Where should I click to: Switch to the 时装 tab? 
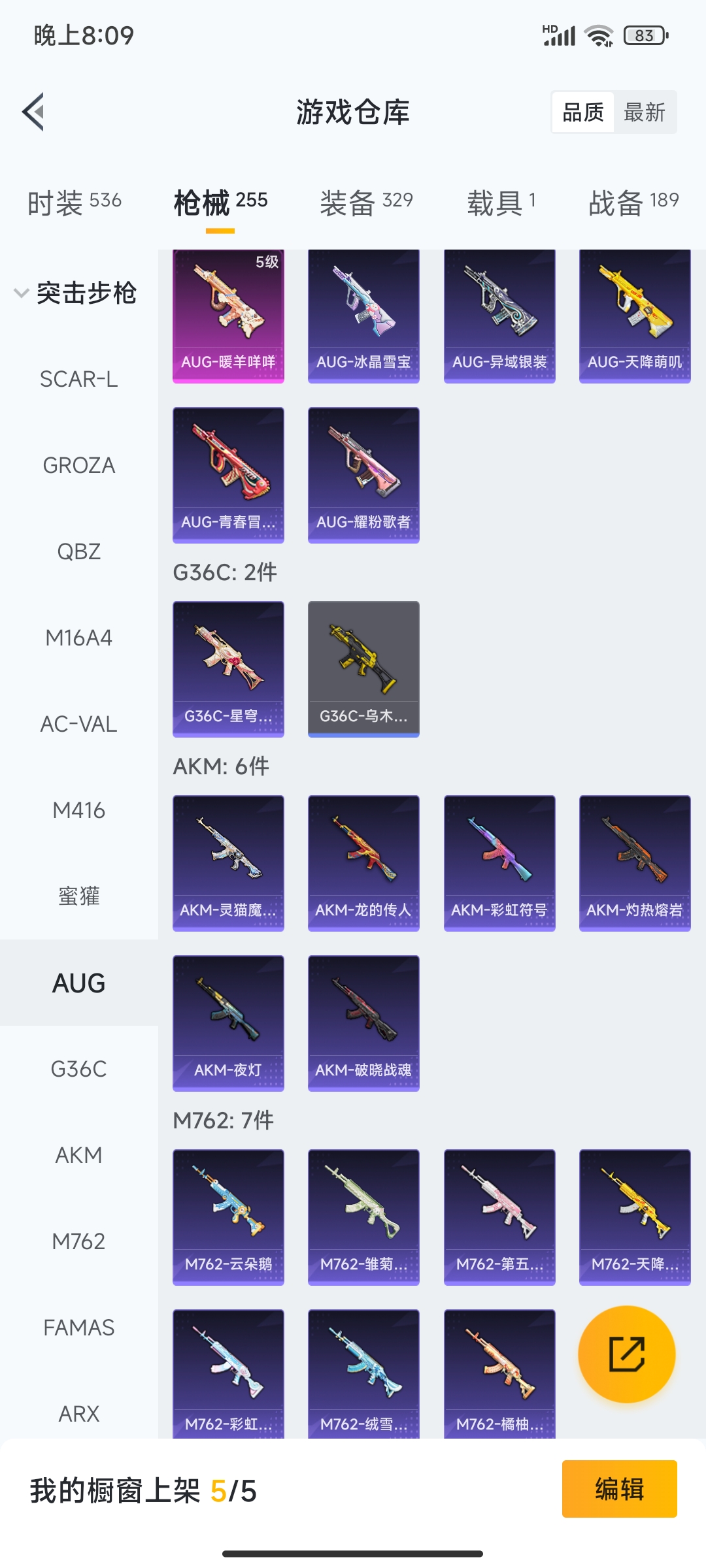tap(75, 202)
